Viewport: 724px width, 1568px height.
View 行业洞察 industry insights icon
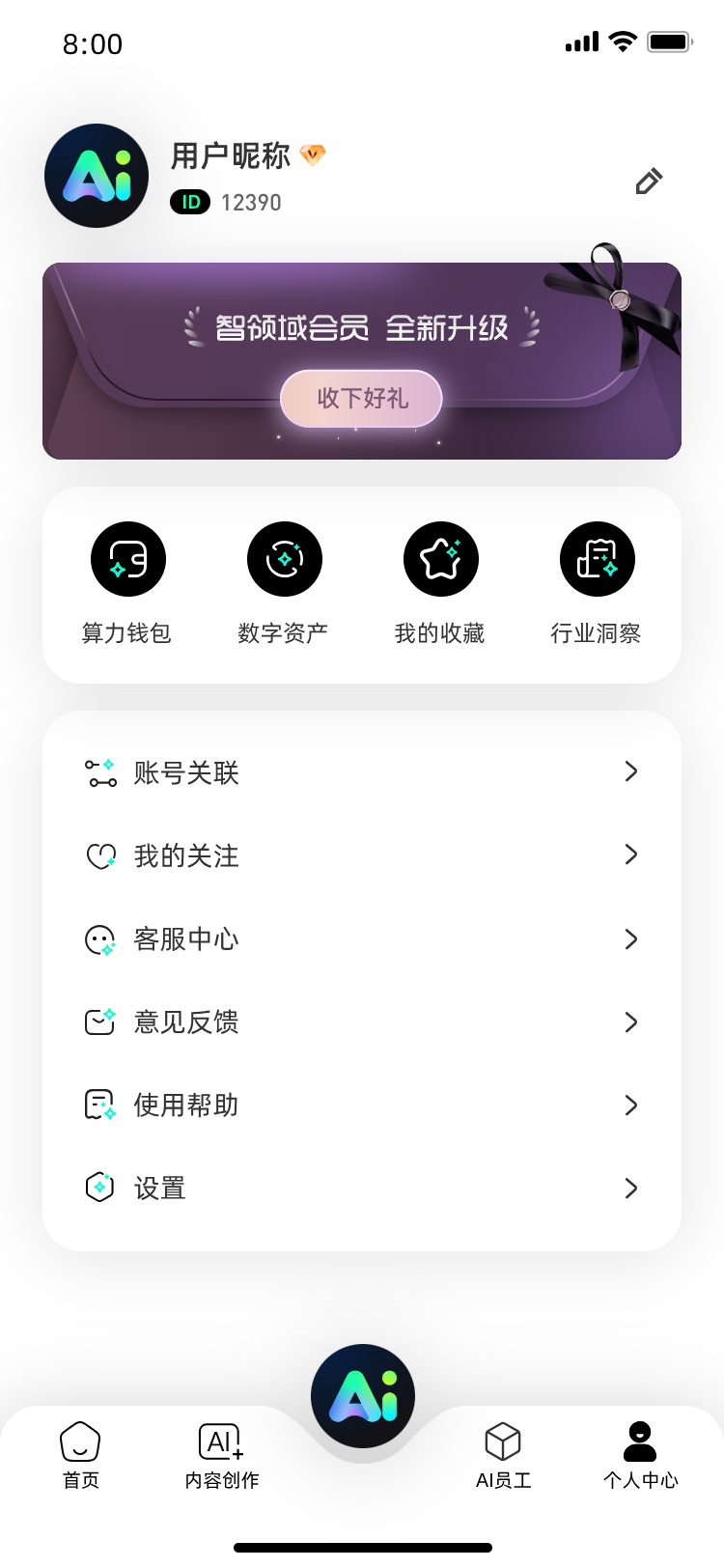tap(597, 558)
